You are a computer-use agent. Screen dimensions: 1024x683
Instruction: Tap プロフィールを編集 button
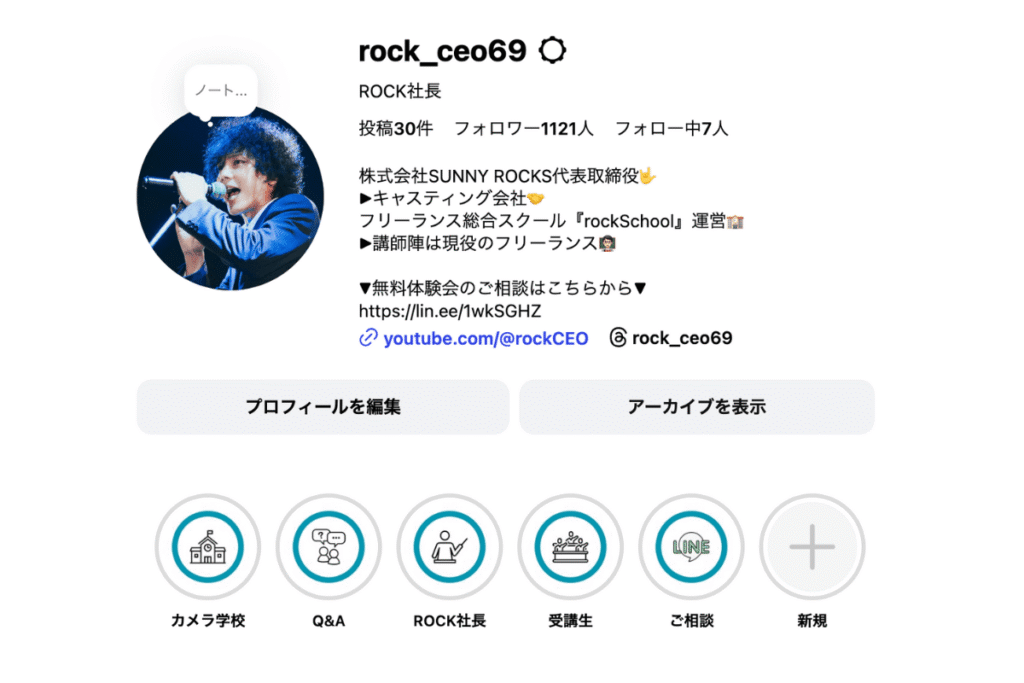[x=322, y=407]
